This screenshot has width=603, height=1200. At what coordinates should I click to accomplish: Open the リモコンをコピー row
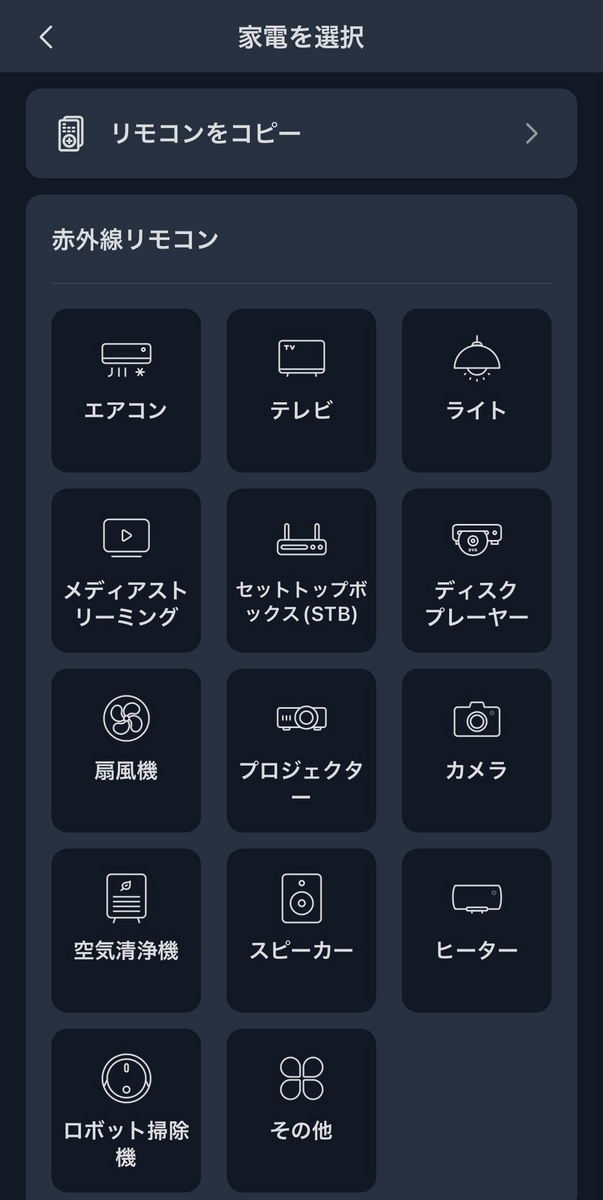point(301,134)
